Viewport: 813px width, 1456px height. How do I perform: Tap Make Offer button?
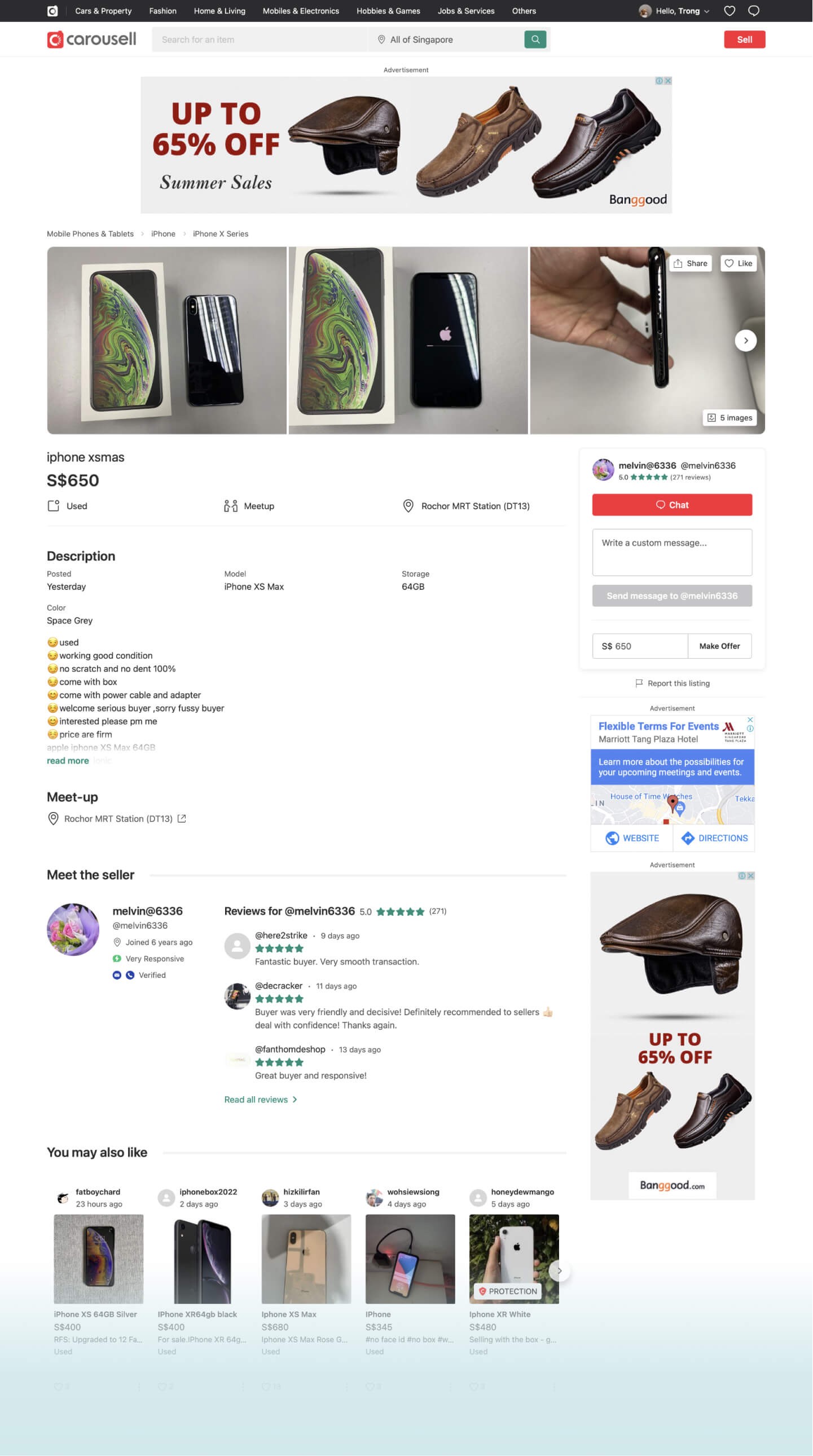click(720, 646)
